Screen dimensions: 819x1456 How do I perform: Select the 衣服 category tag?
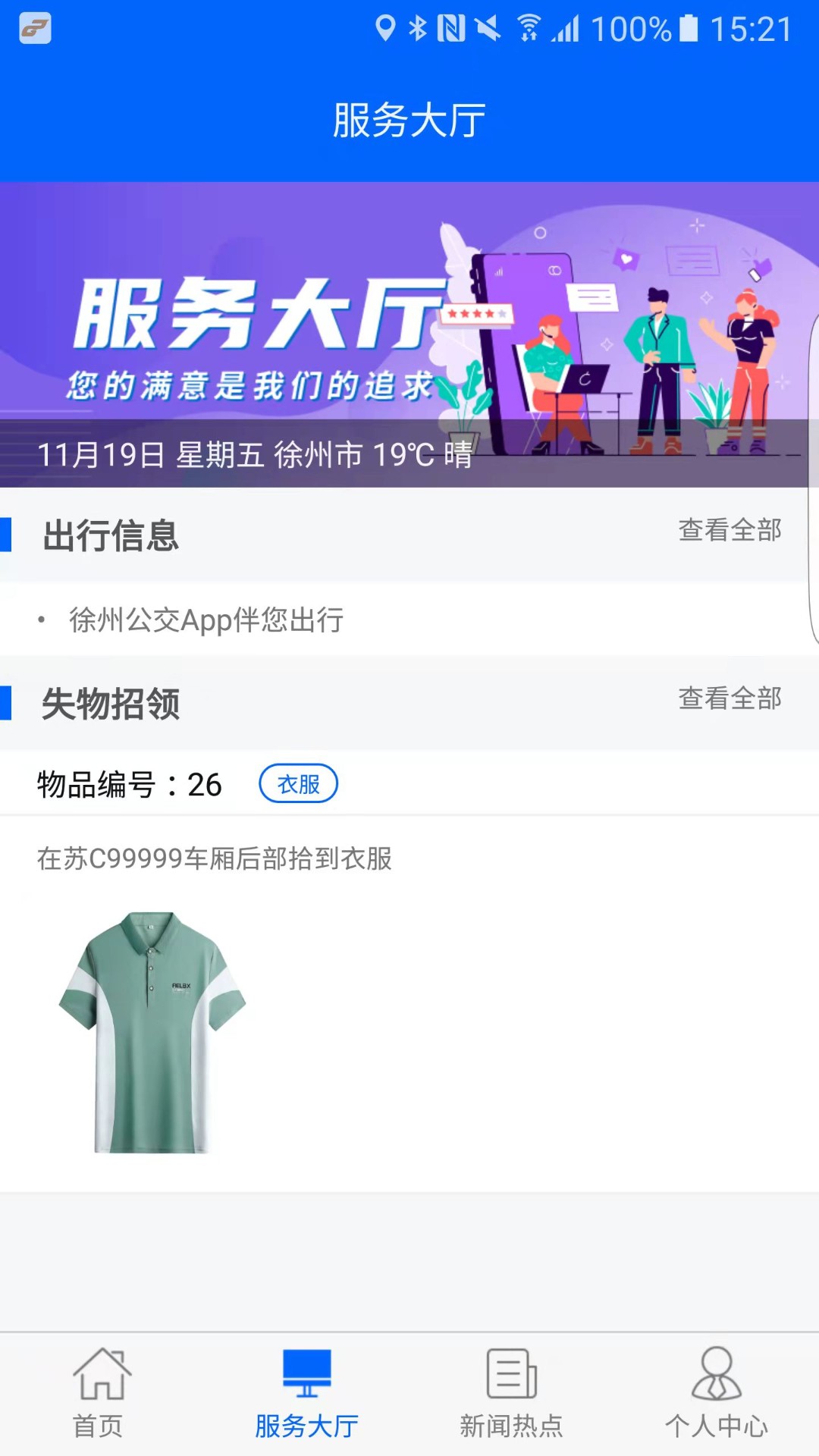[x=299, y=783]
